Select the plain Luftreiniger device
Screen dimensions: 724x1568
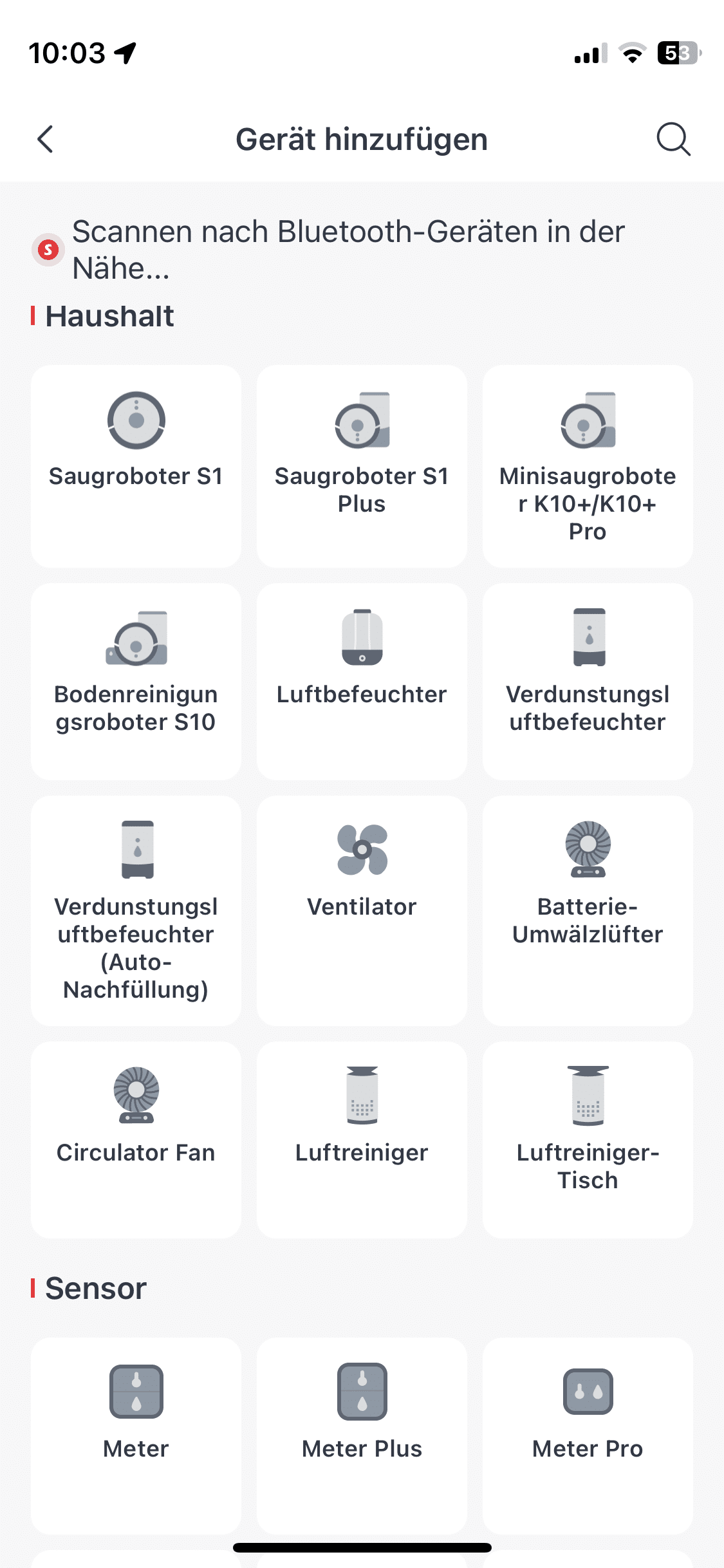click(362, 1139)
